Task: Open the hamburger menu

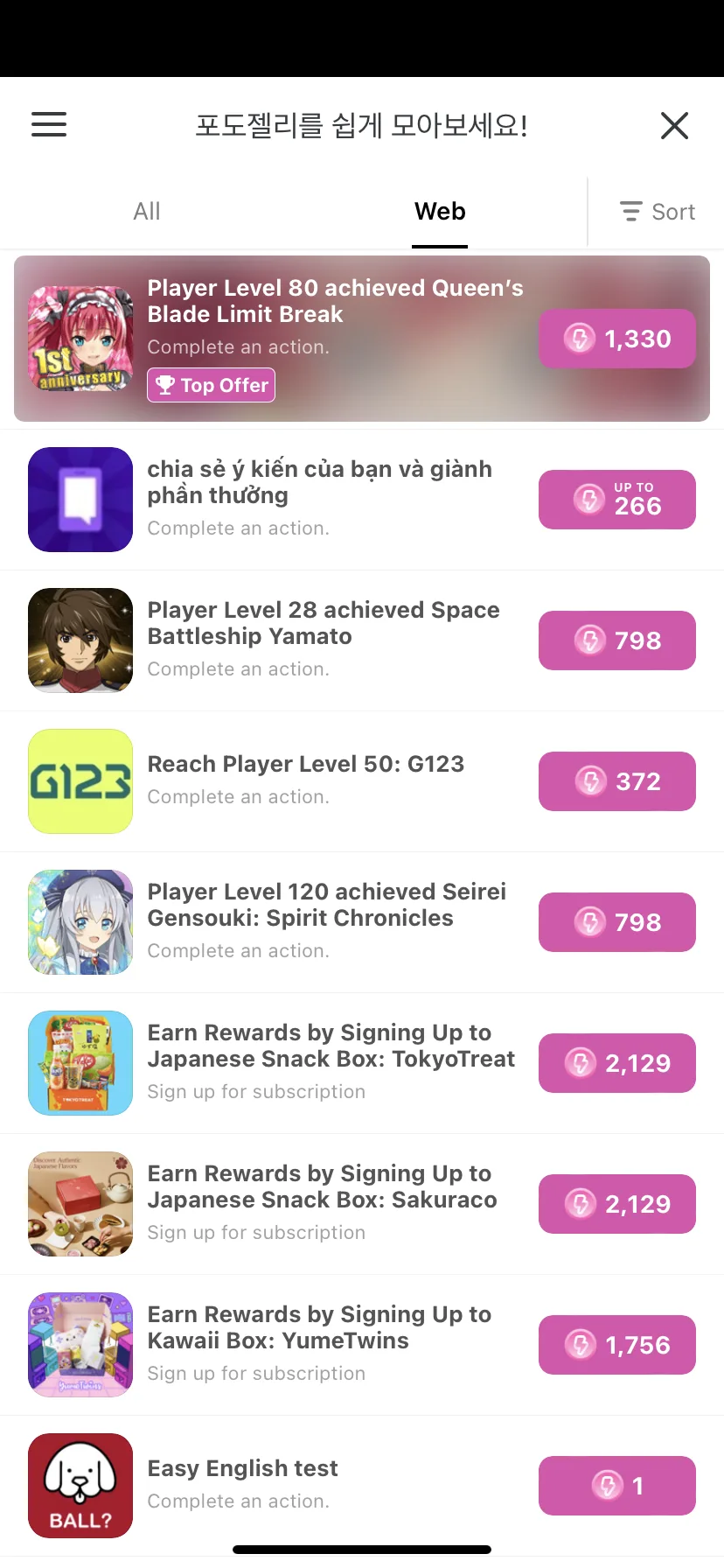Action: coord(49,124)
